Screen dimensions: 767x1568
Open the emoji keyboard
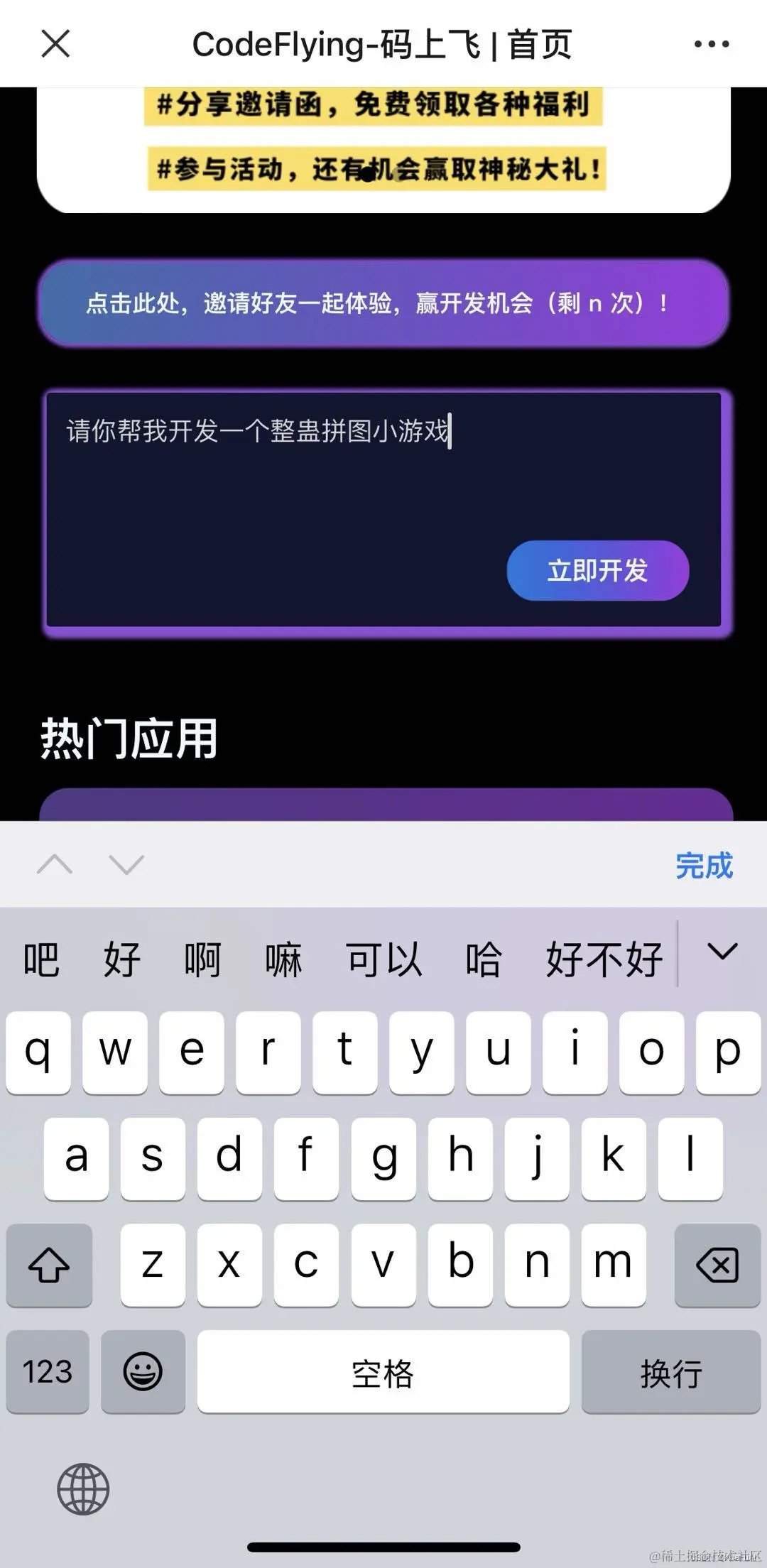(x=143, y=1371)
